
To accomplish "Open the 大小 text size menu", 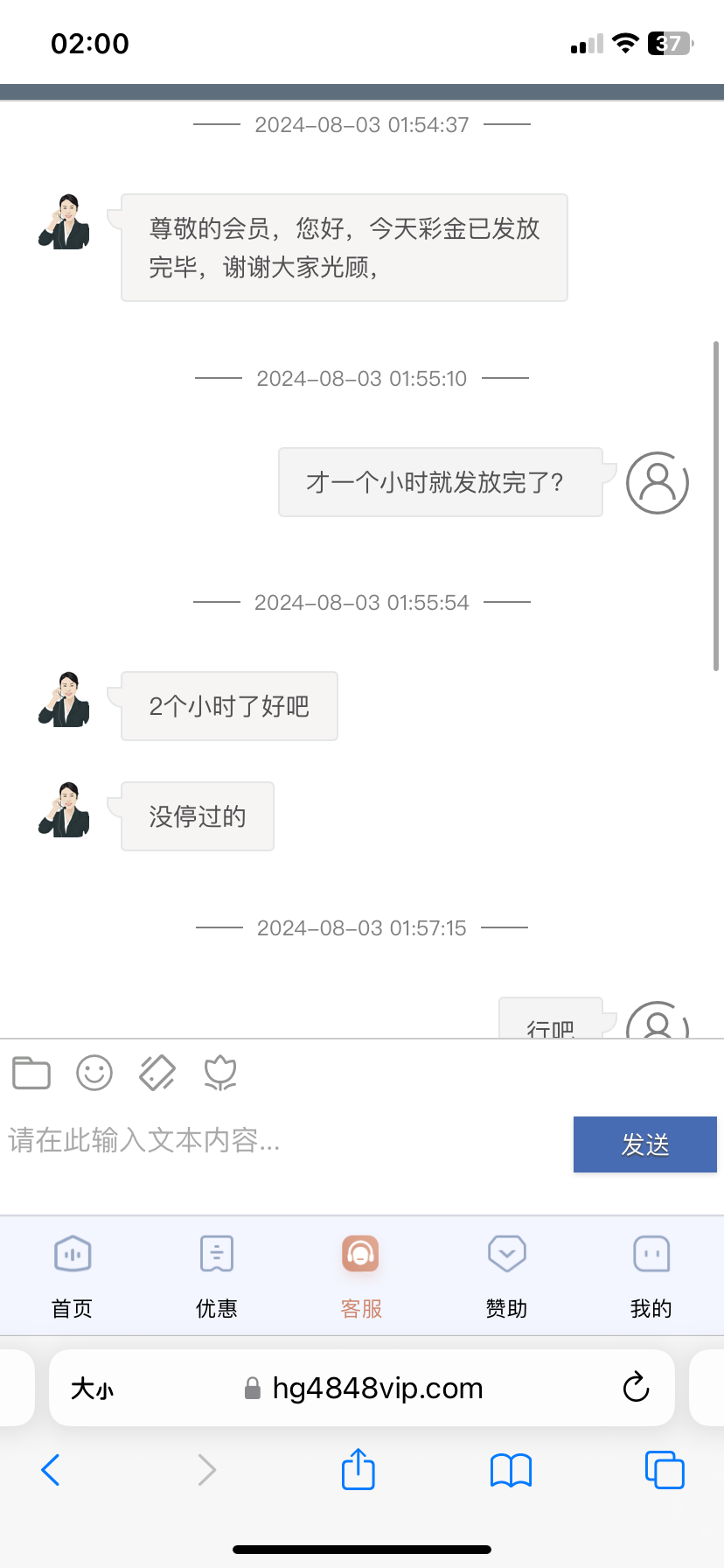I will tap(93, 1389).
